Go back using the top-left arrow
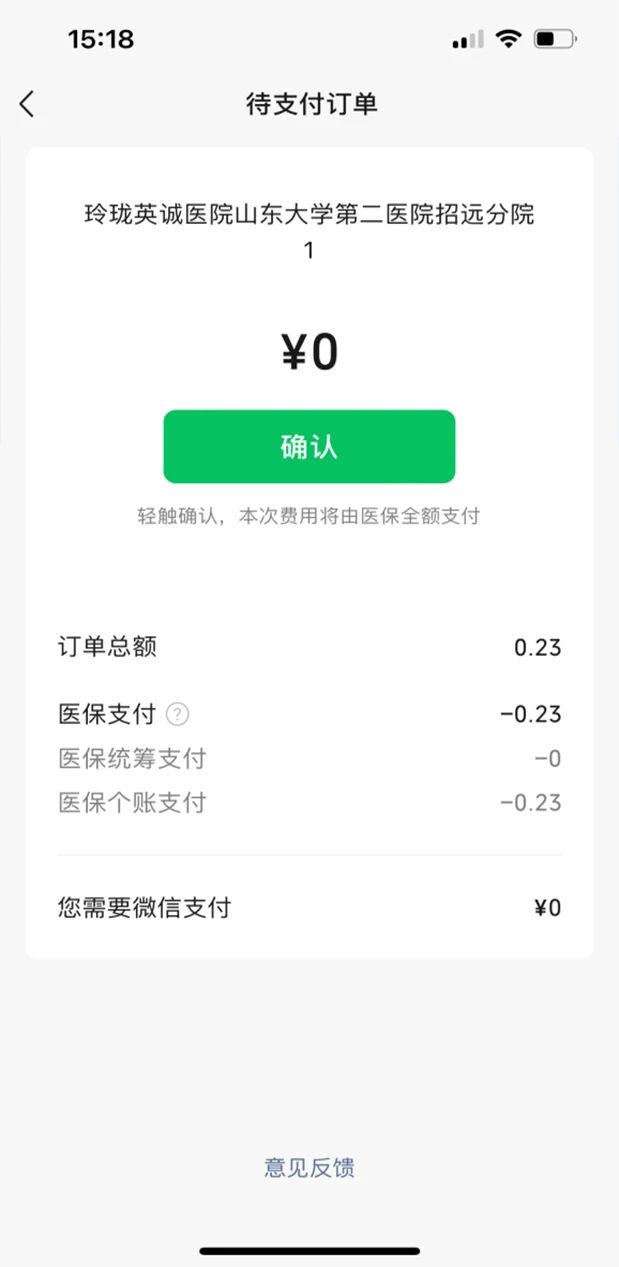This screenshot has width=619, height=1267. 27,103
